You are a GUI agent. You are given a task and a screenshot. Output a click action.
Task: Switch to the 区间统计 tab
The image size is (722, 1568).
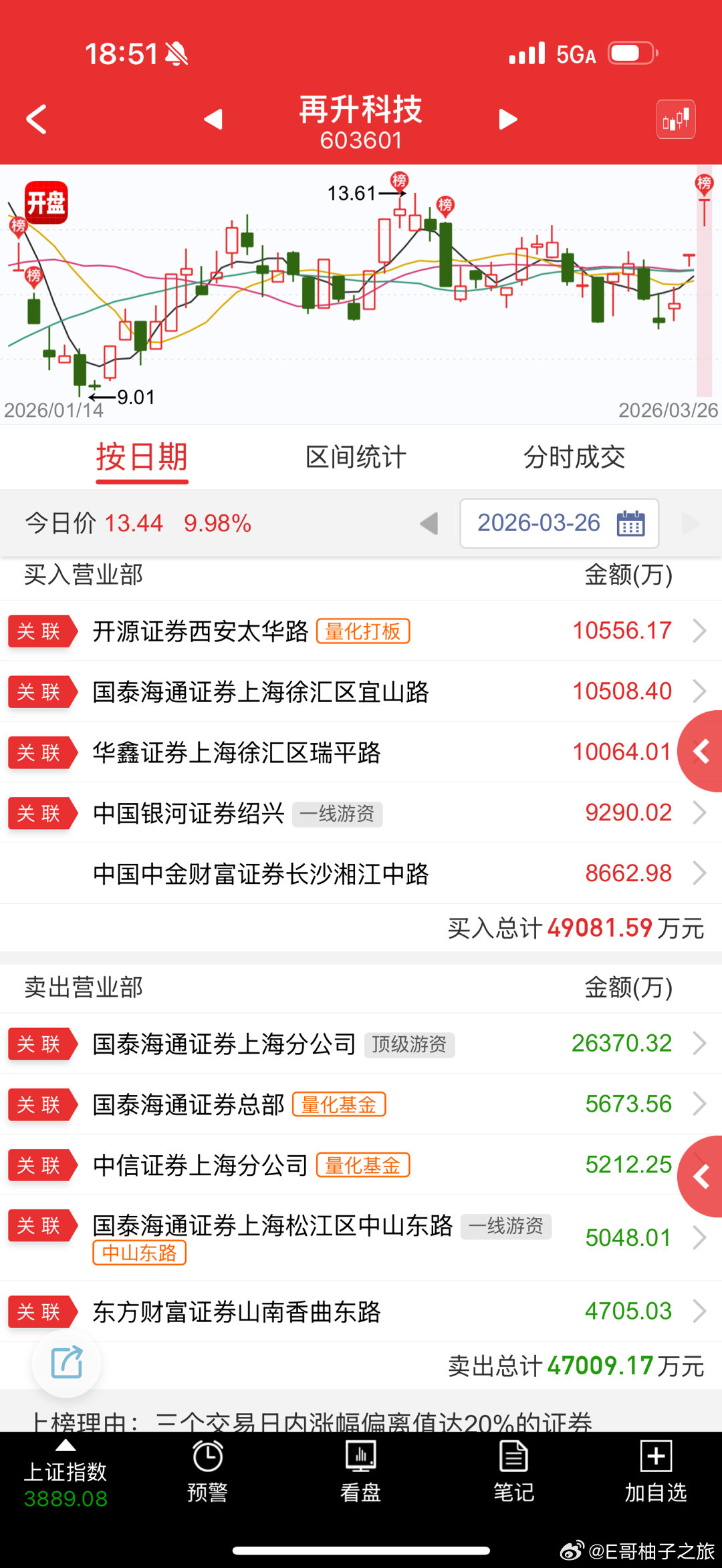pos(355,457)
